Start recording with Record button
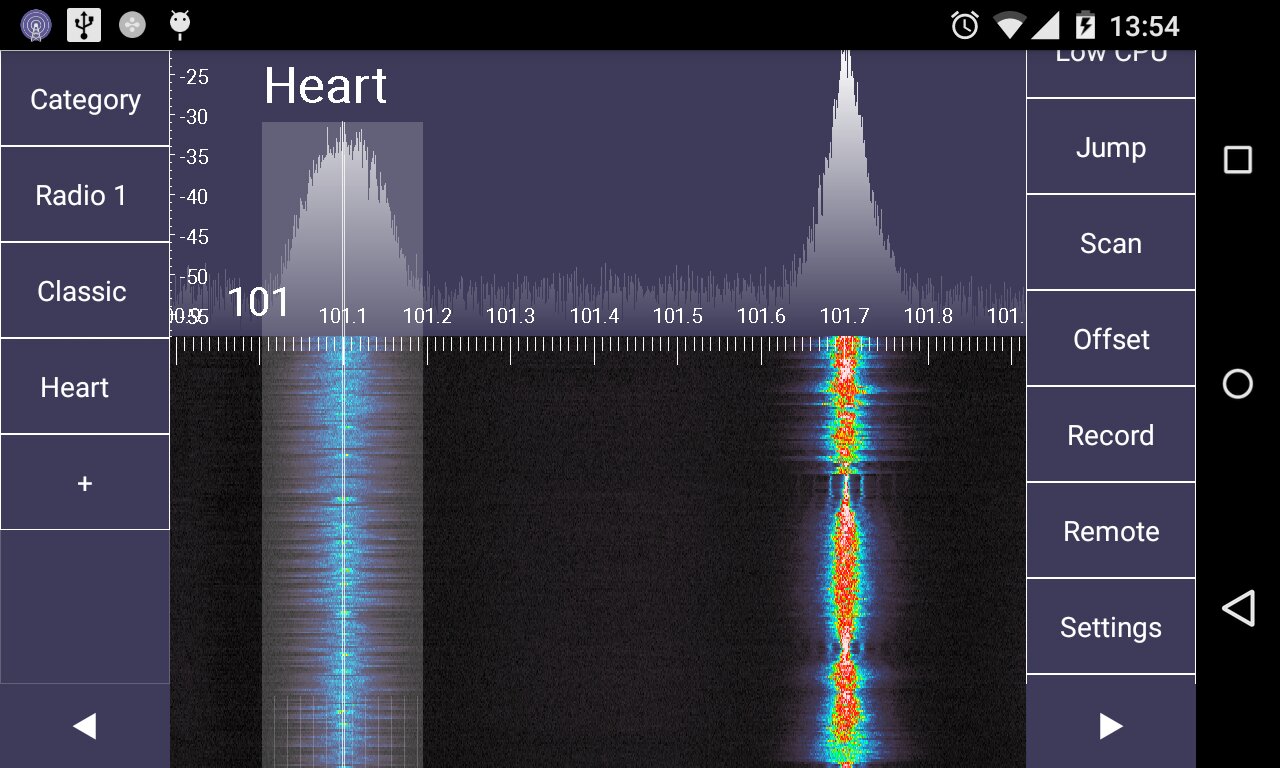The height and width of the screenshot is (768, 1280). 1111,435
